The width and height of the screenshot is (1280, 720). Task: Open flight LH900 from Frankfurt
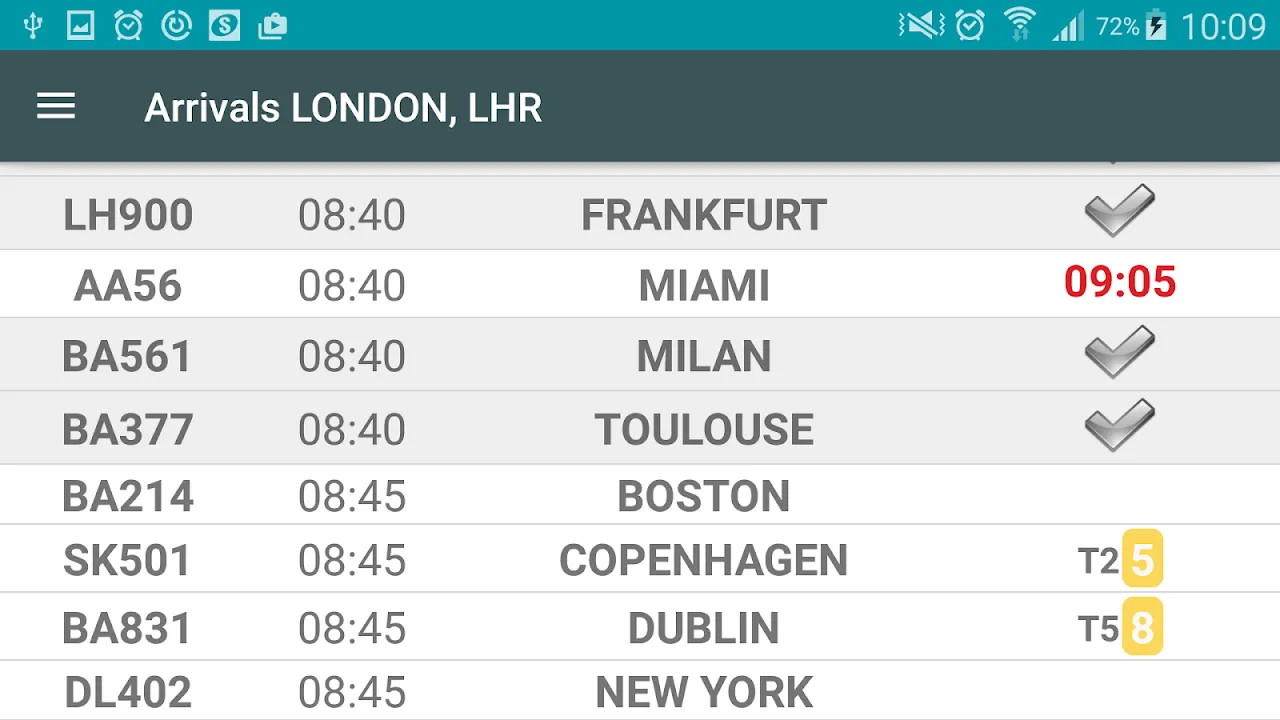[x=640, y=214]
